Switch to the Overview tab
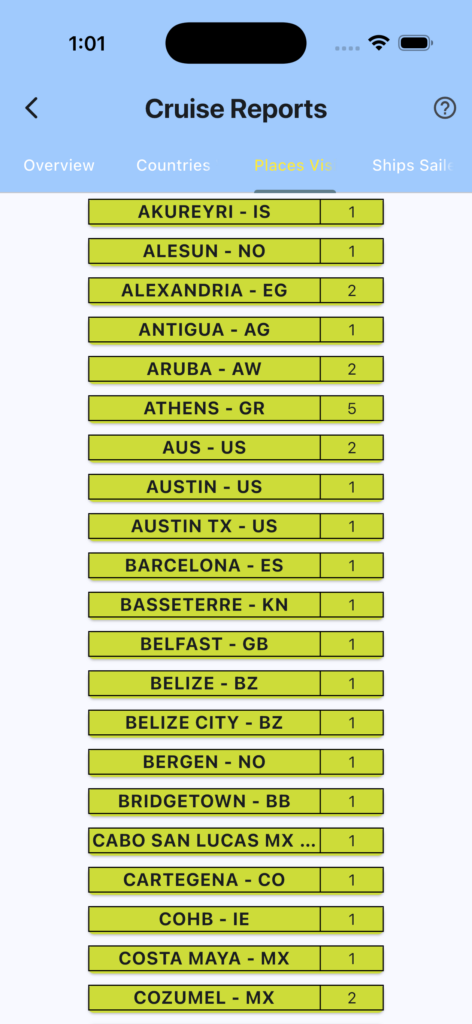The image size is (472, 1024). coord(59,165)
